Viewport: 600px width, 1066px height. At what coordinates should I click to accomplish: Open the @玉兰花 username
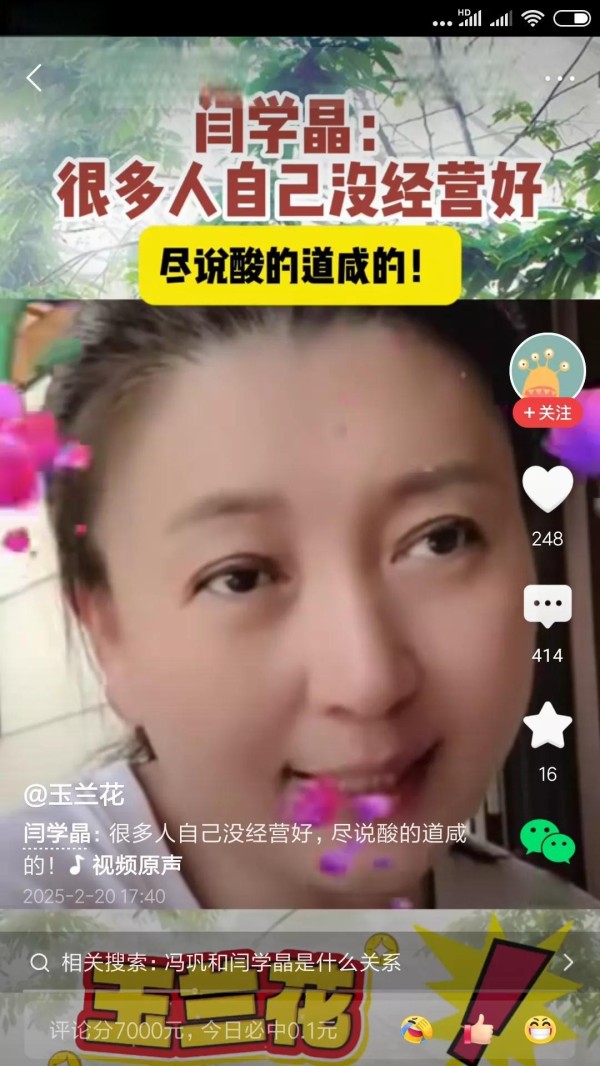tap(74, 795)
